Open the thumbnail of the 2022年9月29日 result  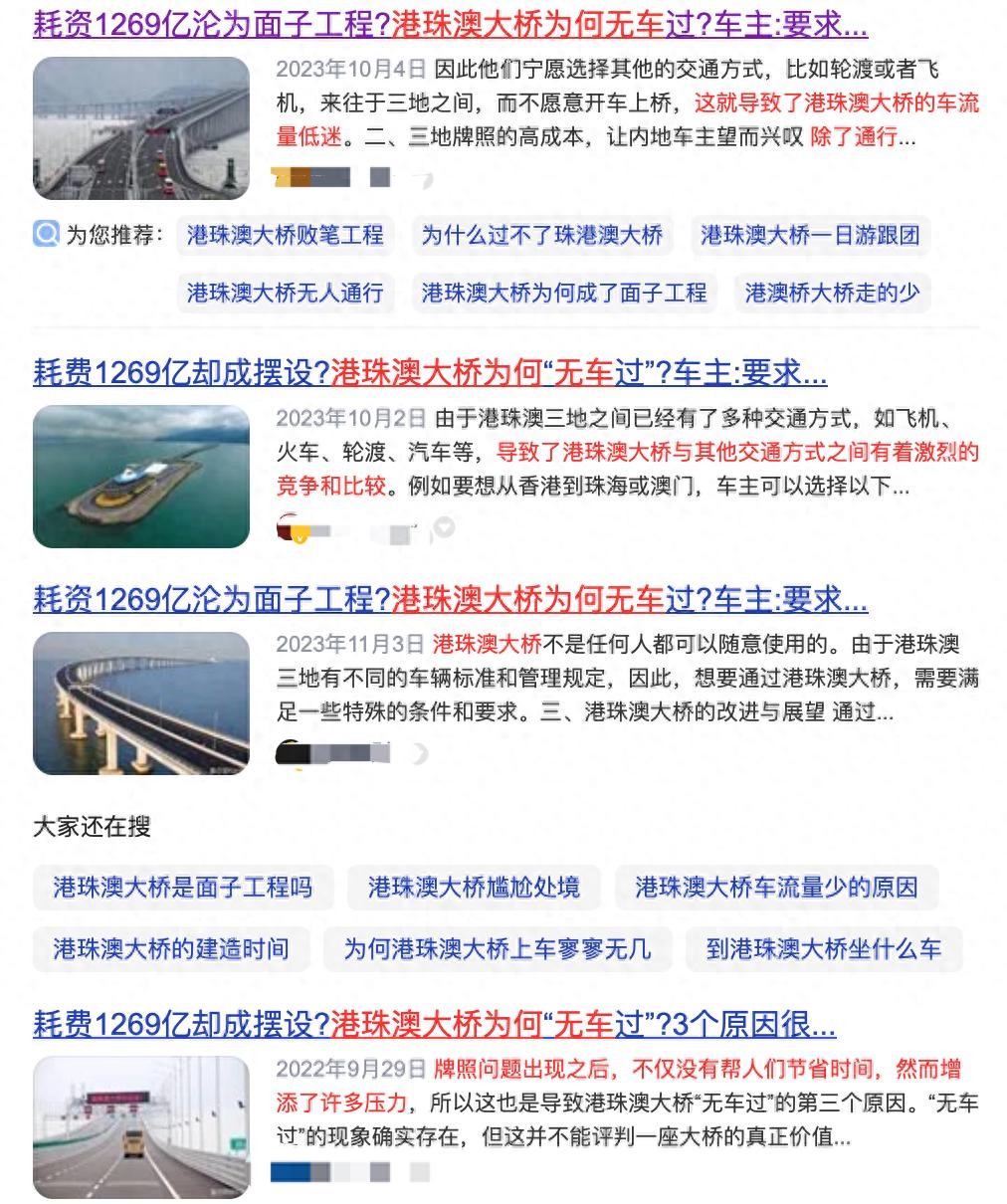[x=141, y=1126]
